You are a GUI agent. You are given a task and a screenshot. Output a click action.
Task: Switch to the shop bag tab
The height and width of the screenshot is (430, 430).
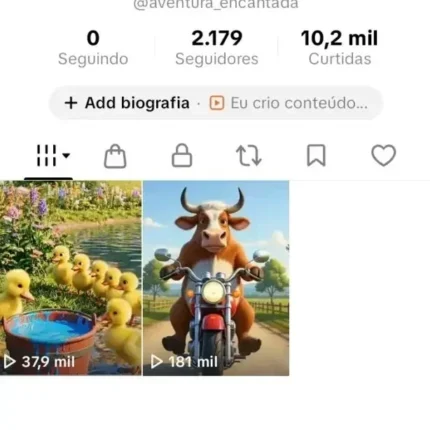pyautogui.click(x=115, y=156)
